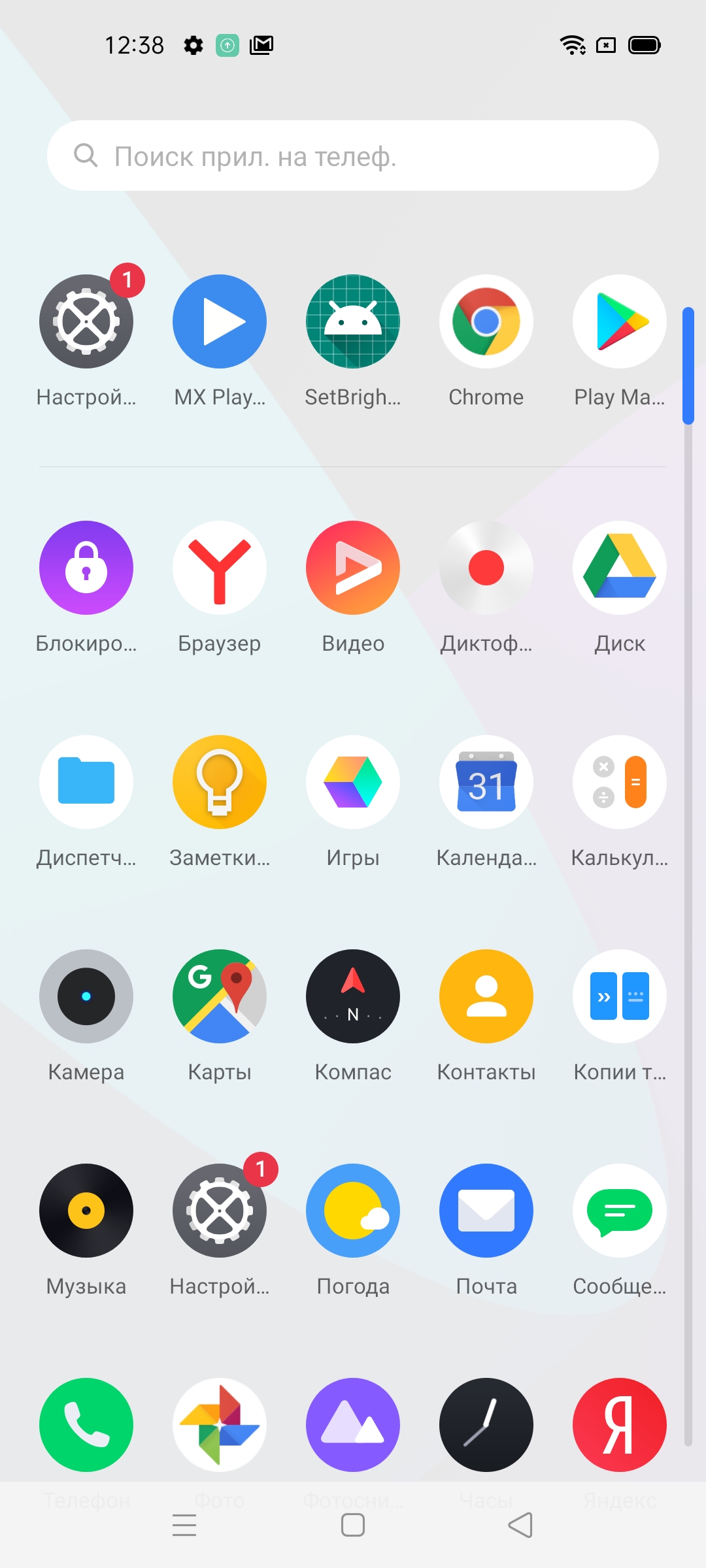Open the Компас app
Image resolution: width=706 pixels, height=1568 pixels.
[353, 996]
